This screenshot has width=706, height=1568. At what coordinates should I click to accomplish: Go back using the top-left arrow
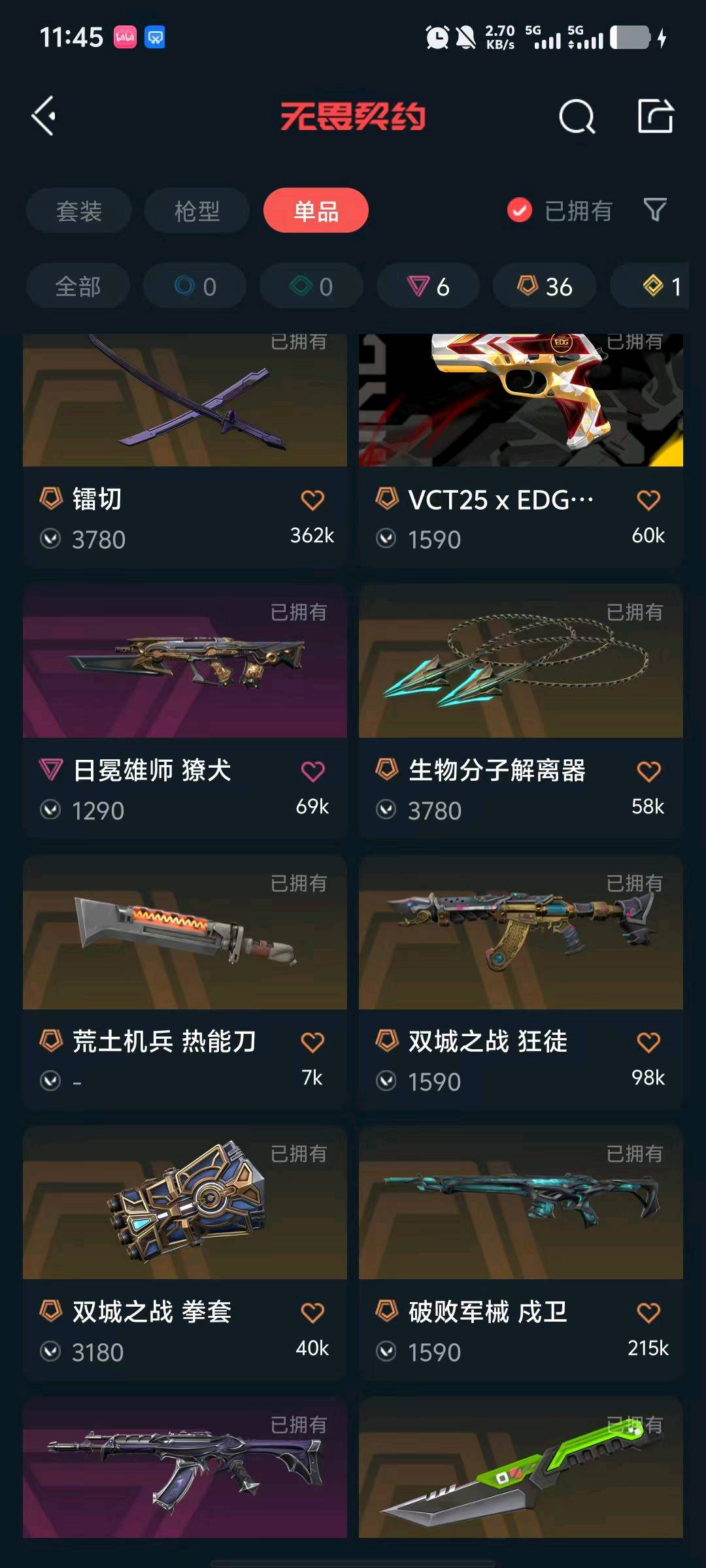click(44, 116)
